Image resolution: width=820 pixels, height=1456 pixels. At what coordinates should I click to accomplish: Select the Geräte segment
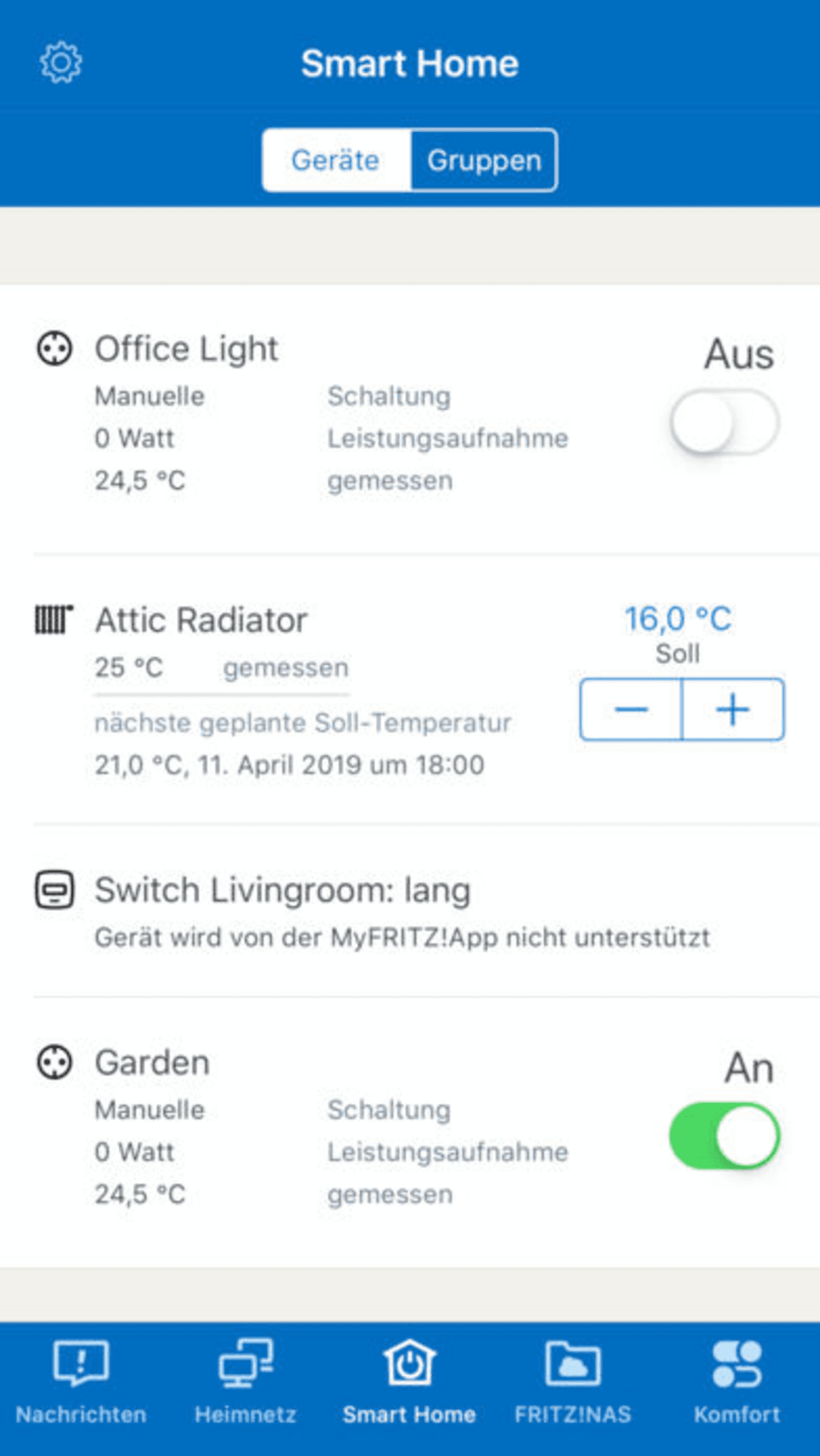tap(336, 161)
